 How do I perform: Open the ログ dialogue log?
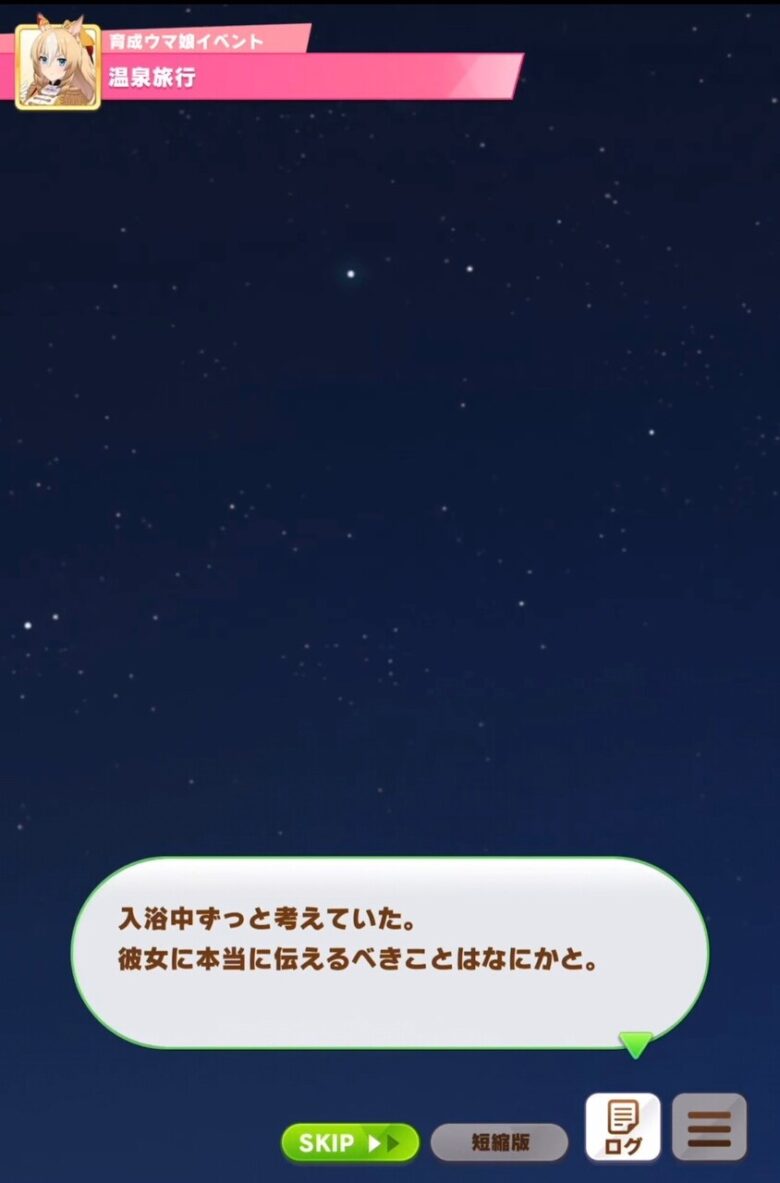622,1127
